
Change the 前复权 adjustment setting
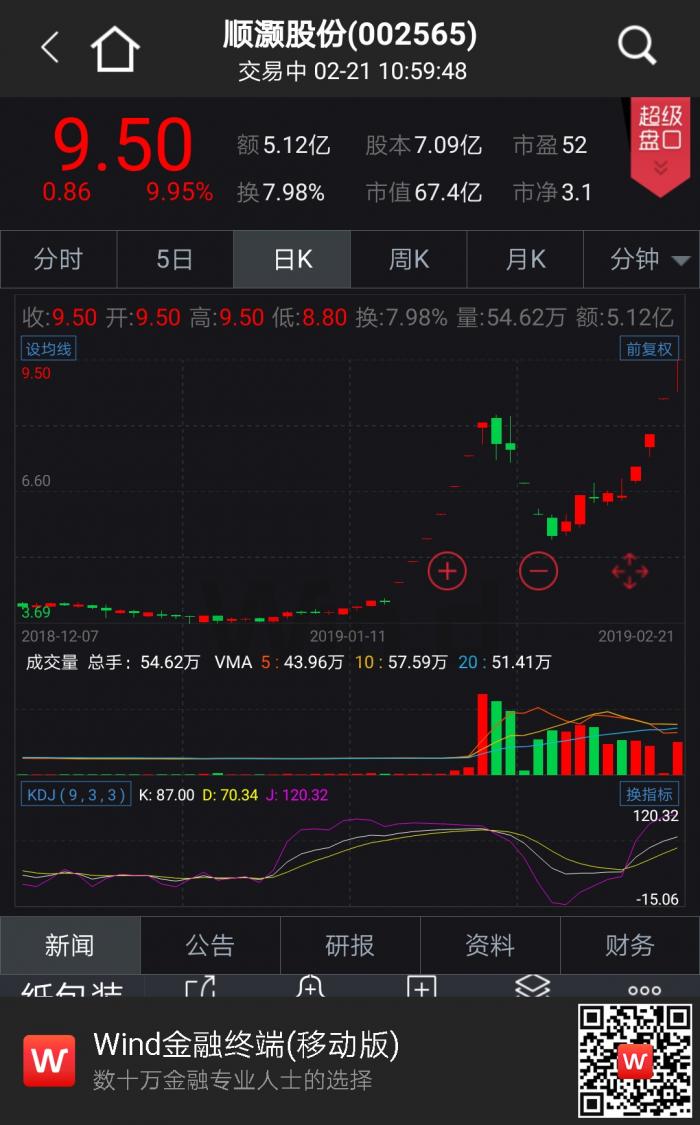click(x=649, y=349)
